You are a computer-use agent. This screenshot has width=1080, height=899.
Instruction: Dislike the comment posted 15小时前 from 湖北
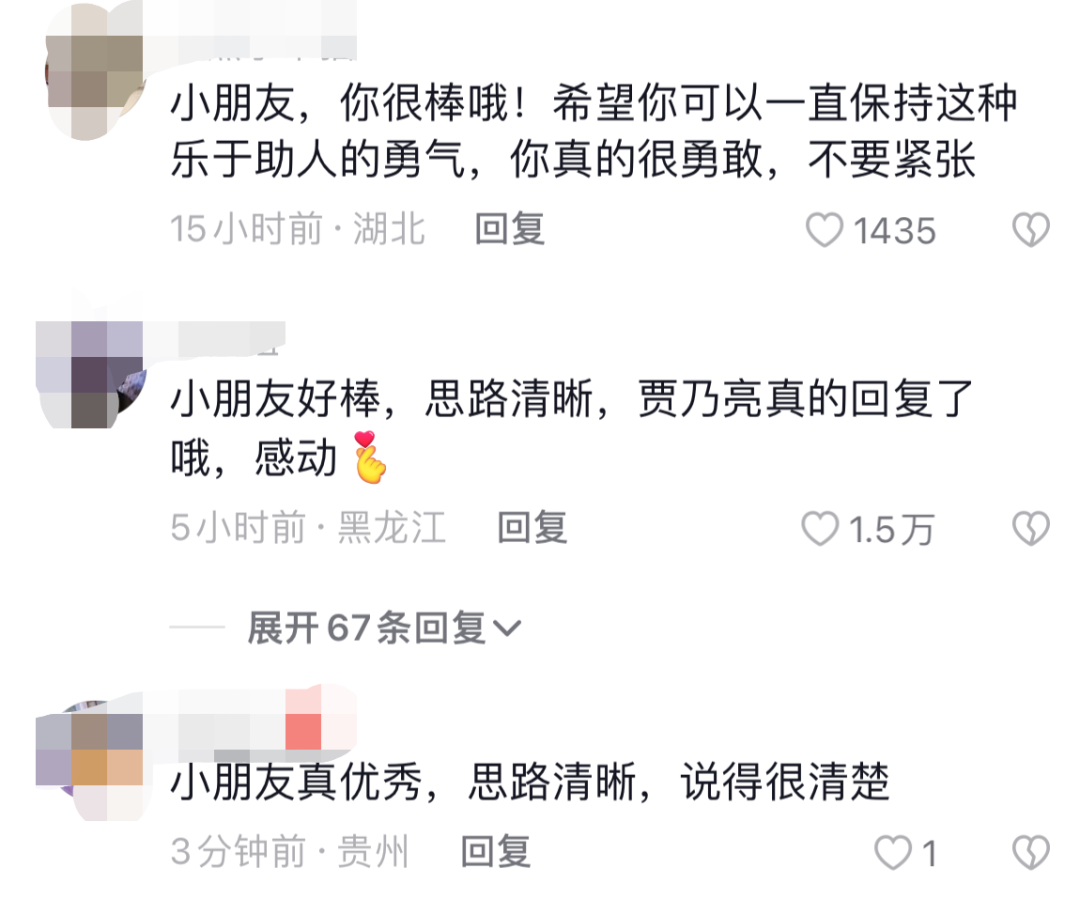pyautogui.click(x=1030, y=230)
